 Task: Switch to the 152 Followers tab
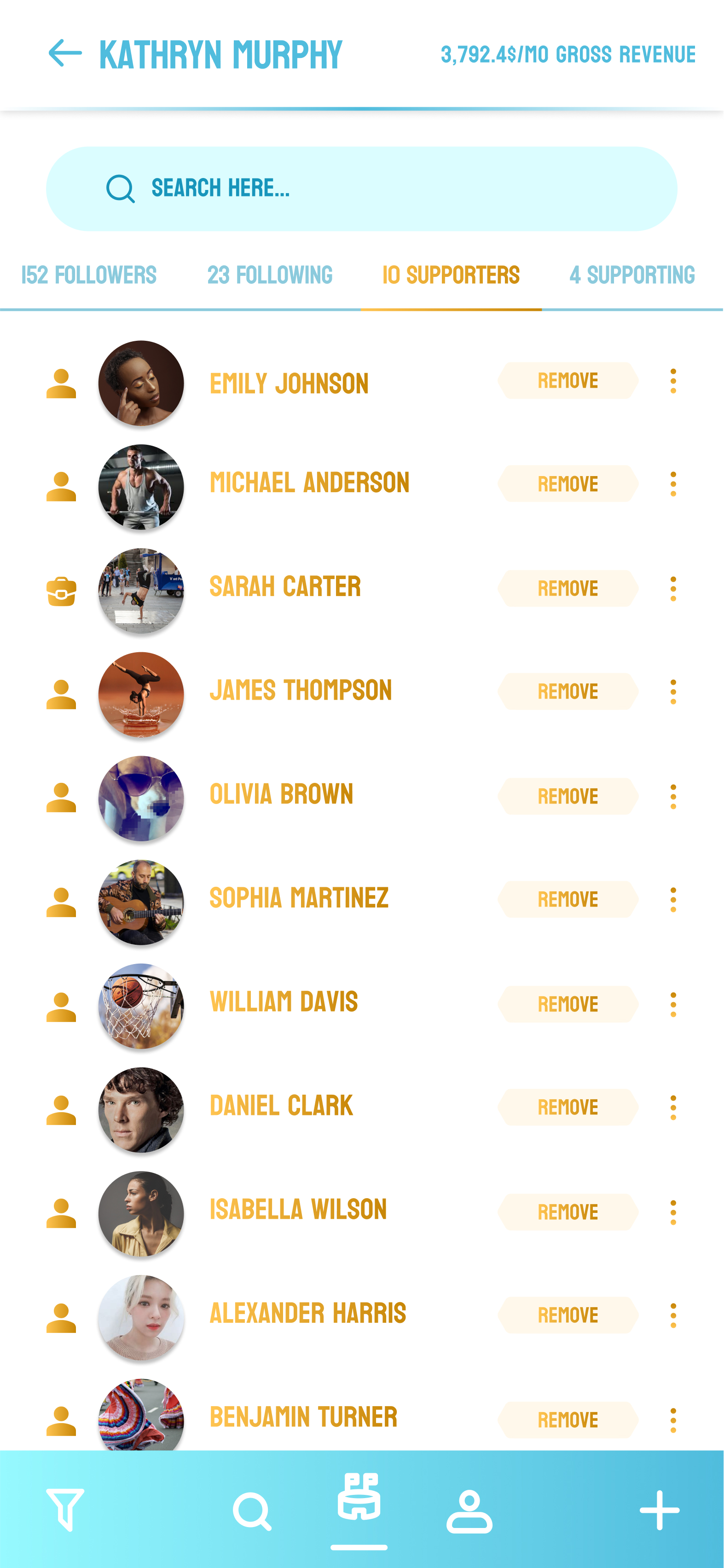pos(89,275)
